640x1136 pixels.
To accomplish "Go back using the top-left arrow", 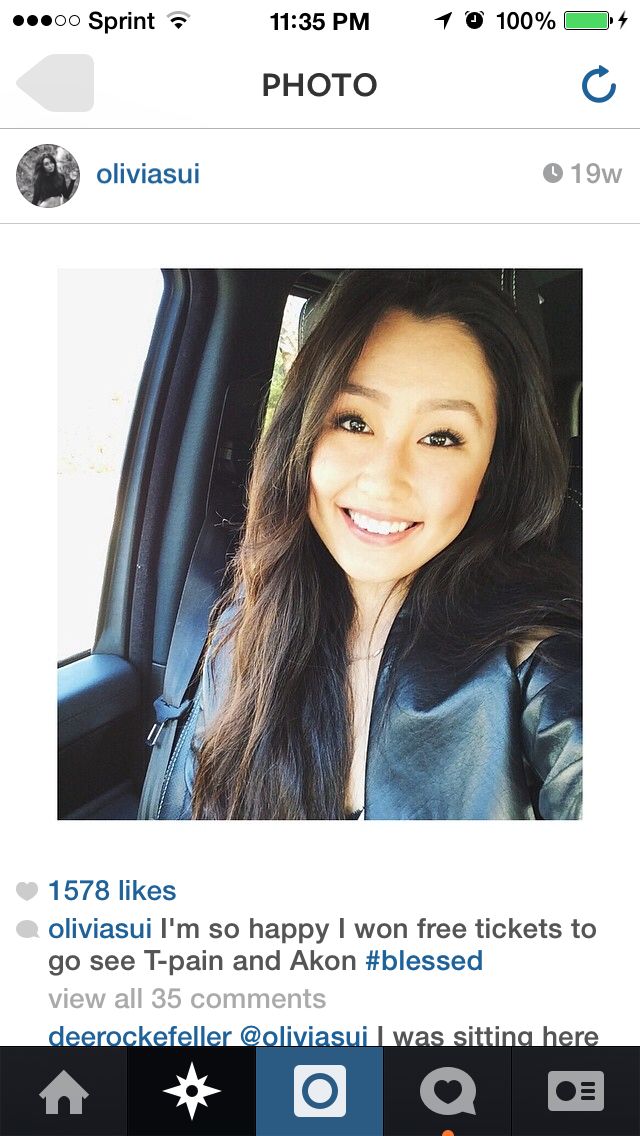I will click(55, 83).
